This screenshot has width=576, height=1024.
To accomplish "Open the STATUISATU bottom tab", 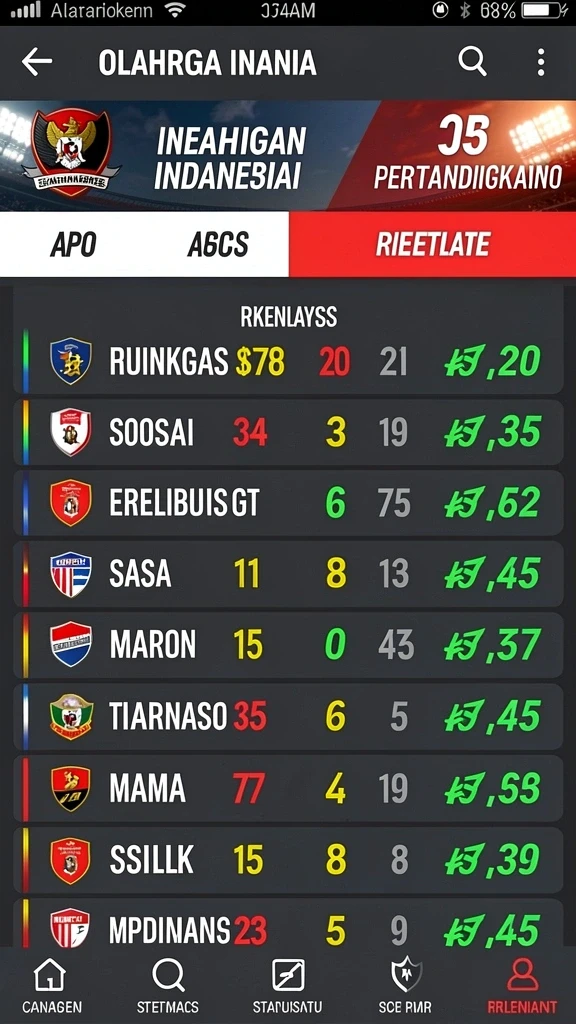I will pos(287,986).
